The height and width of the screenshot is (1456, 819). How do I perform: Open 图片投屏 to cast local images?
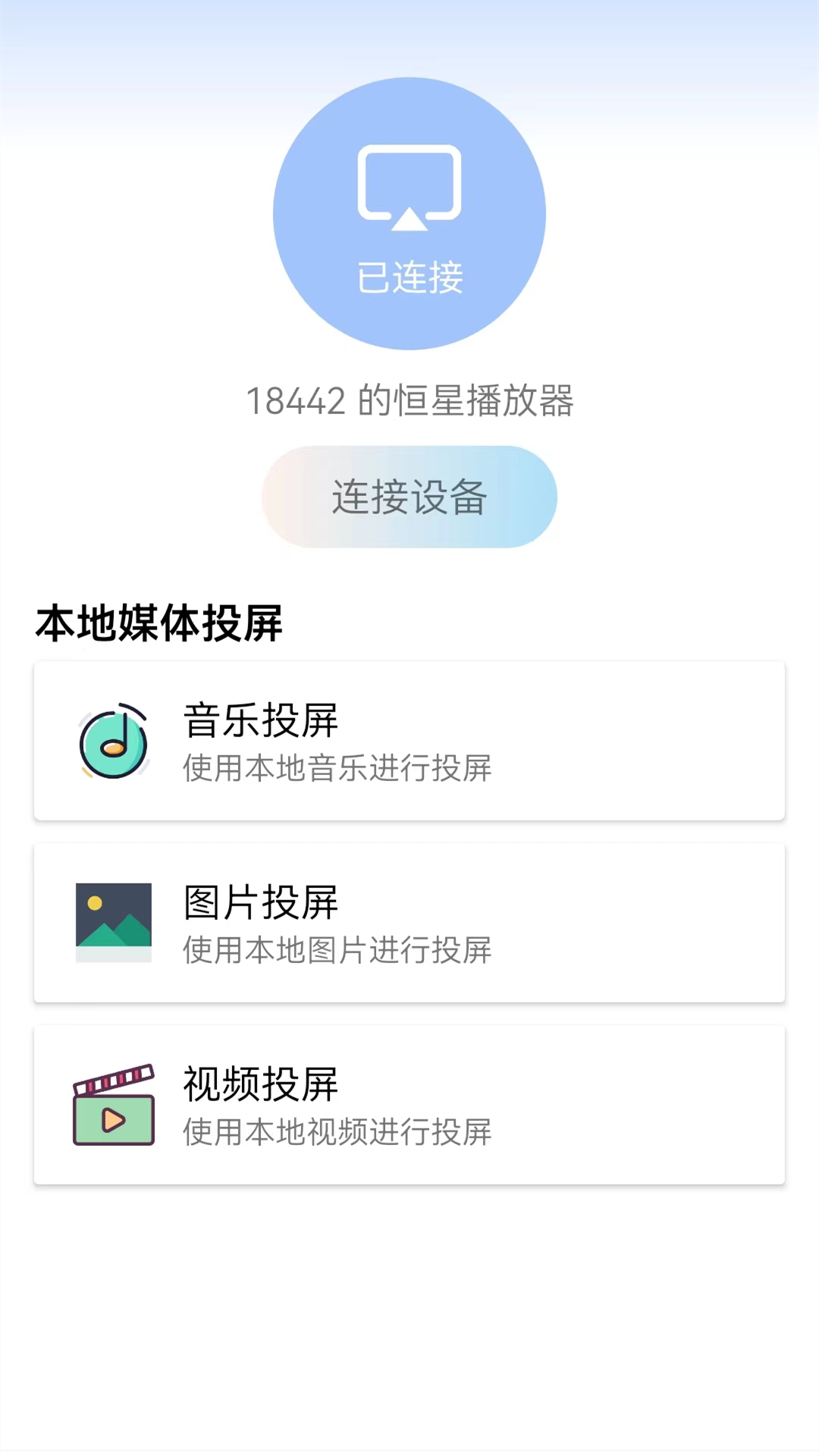(x=409, y=921)
